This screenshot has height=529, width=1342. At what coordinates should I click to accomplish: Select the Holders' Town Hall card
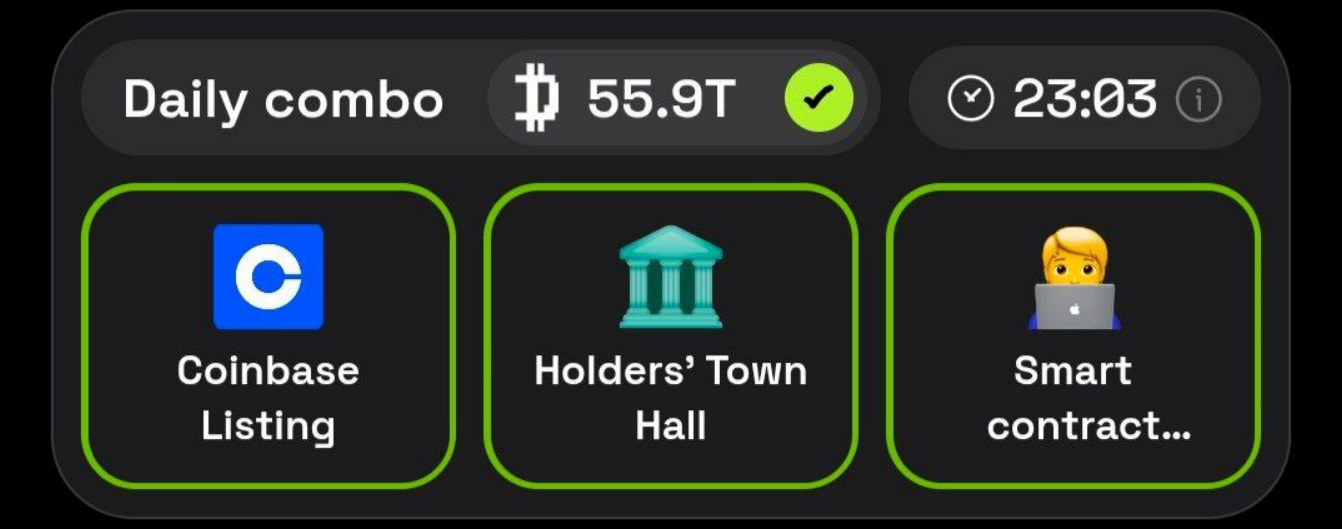(671, 335)
